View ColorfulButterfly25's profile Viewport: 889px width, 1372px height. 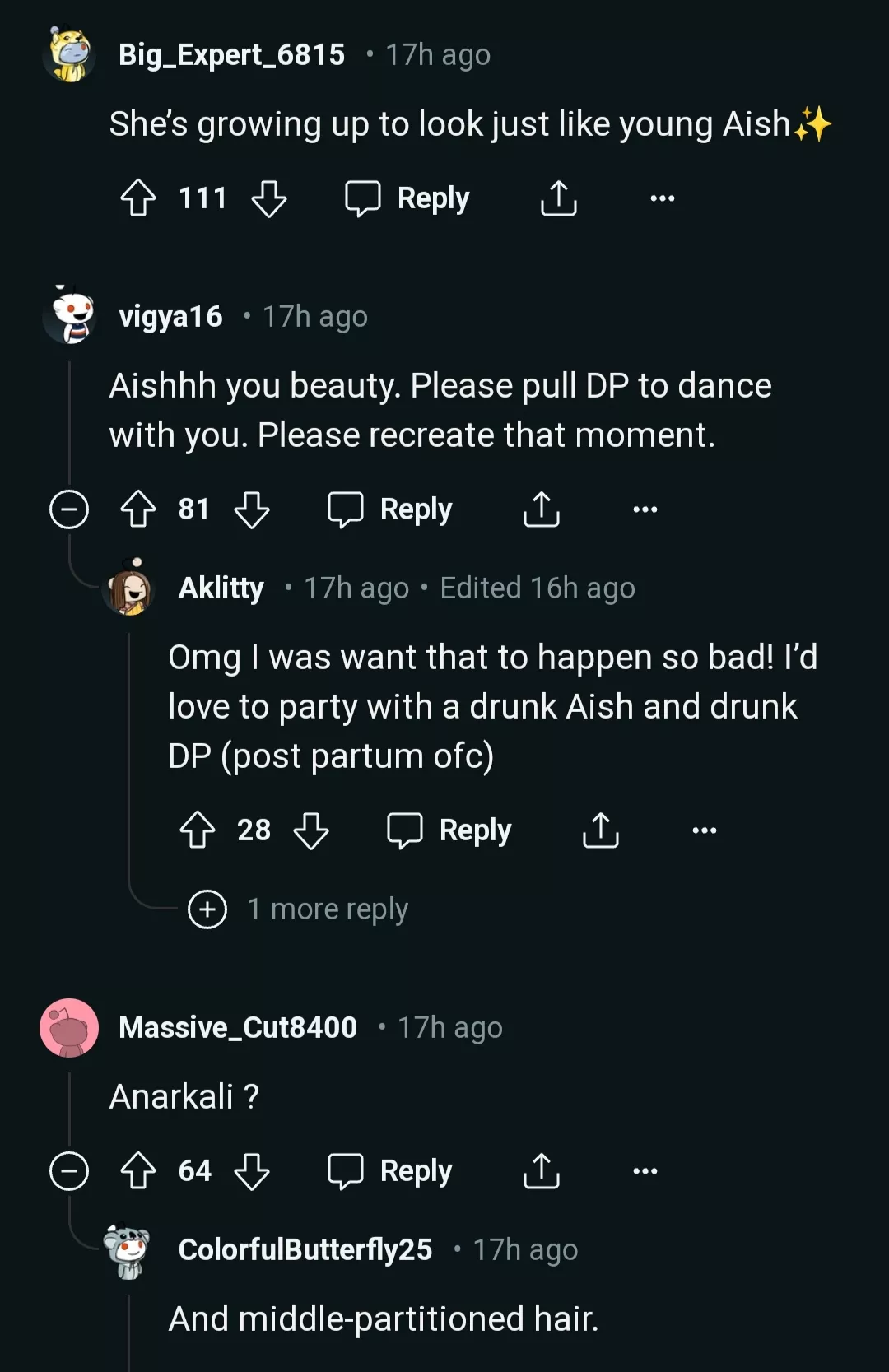tap(305, 1250)
